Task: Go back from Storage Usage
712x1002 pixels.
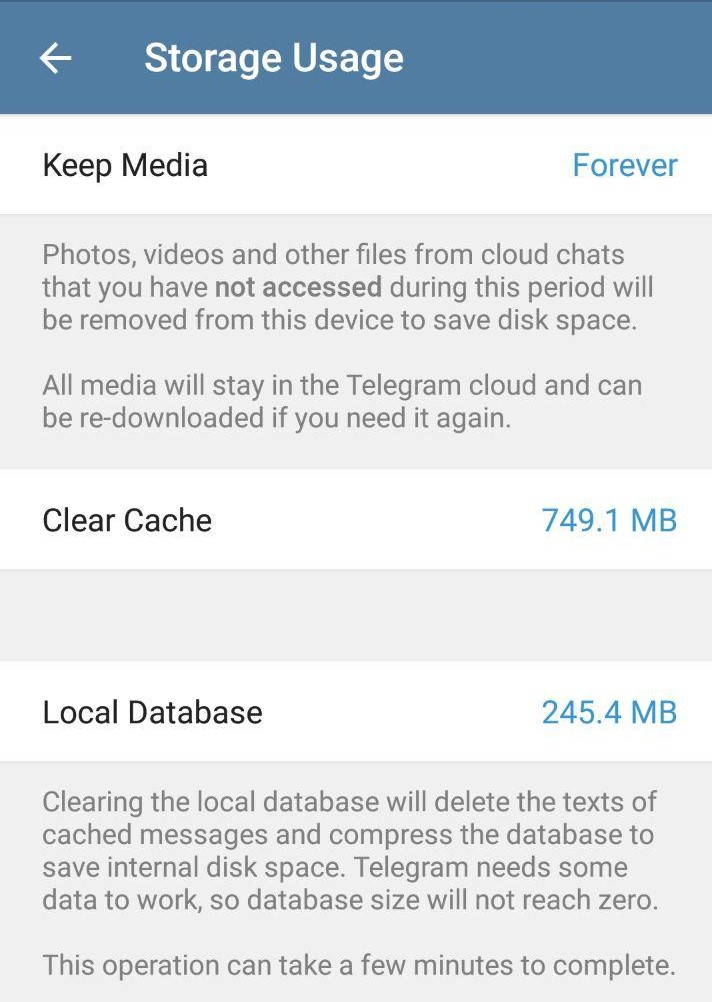Action: (x=55, y=58)
